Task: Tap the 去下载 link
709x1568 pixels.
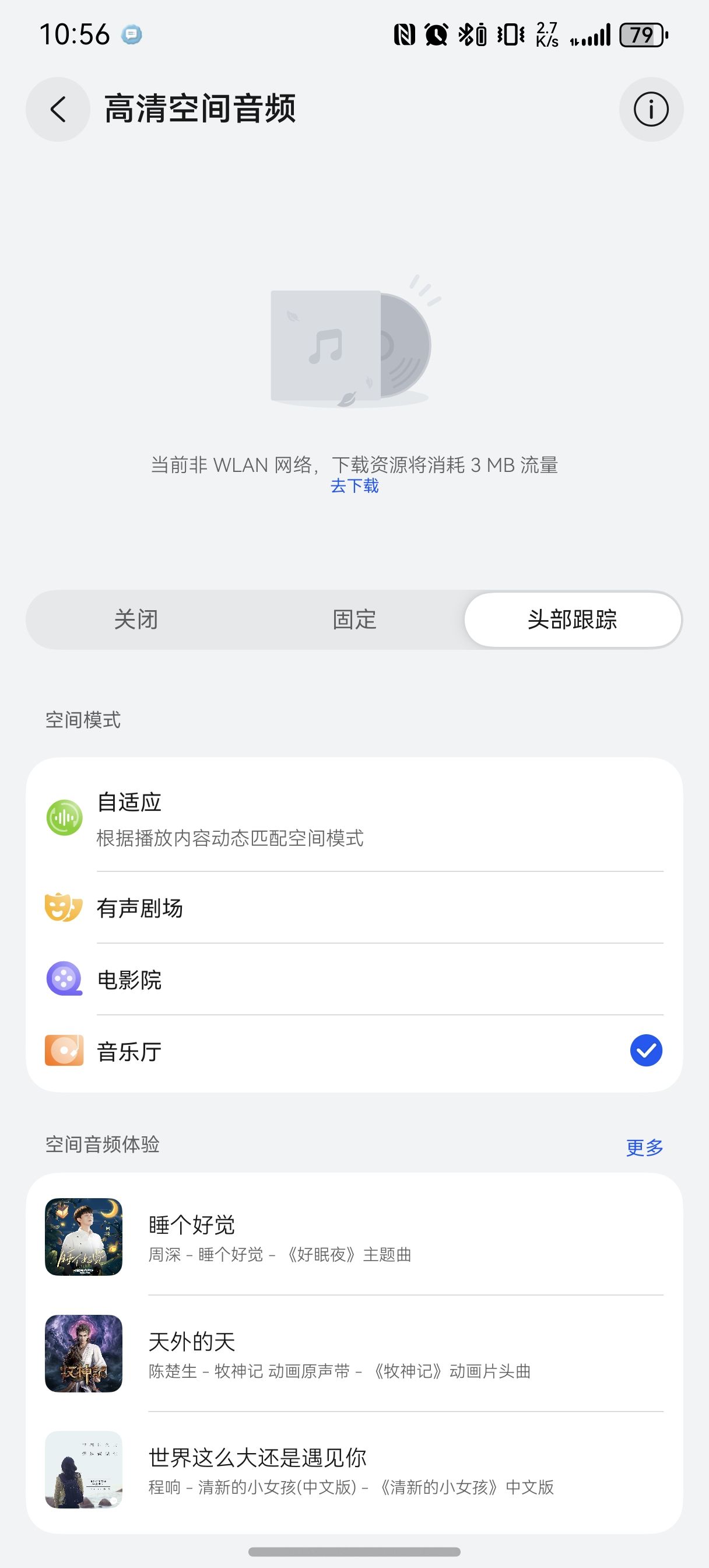Action: (x=354, y=486)
